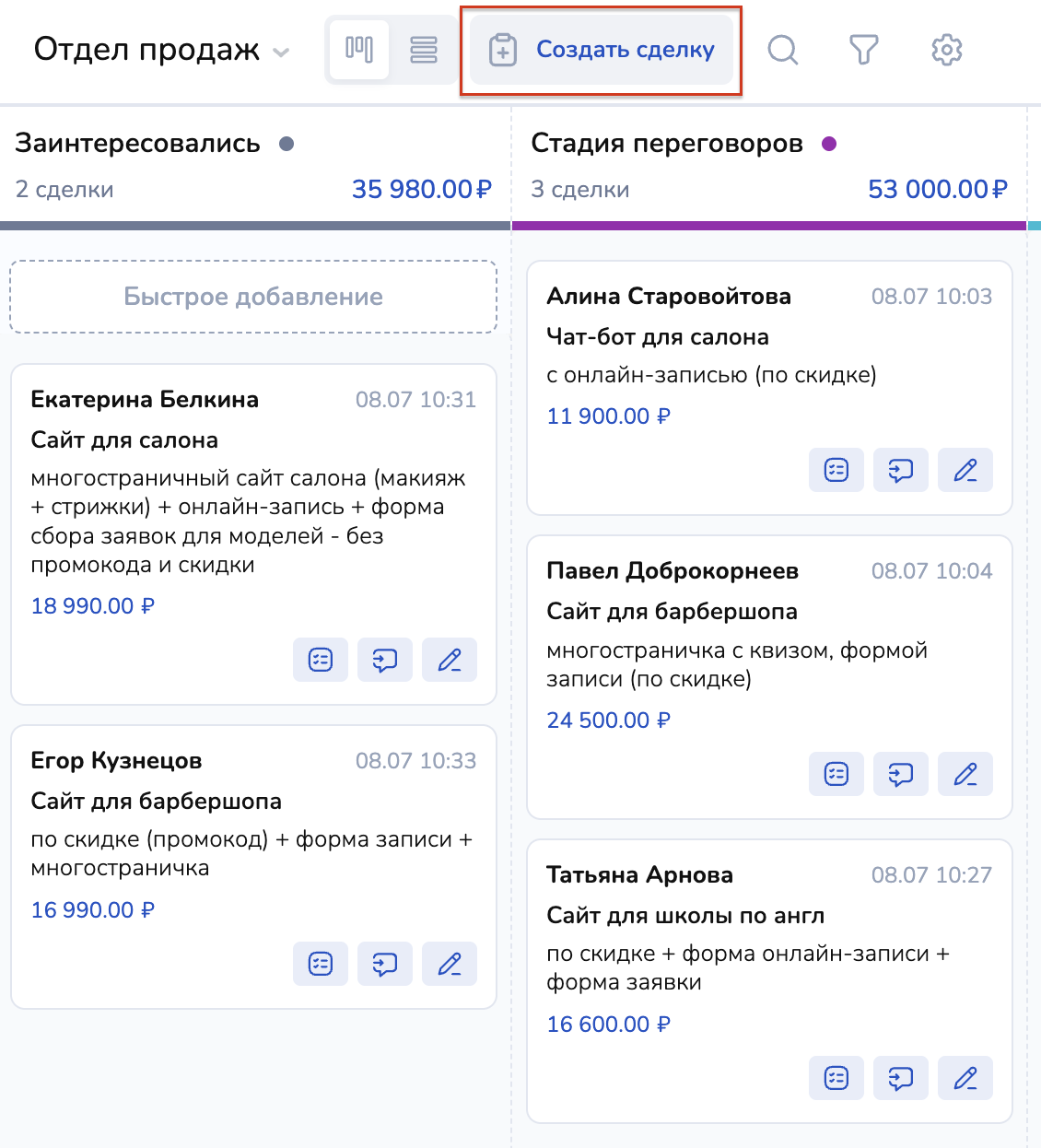
Task: Edit Павел Доброкорнеев's deal with pencil icon
Action: point(965,774)
